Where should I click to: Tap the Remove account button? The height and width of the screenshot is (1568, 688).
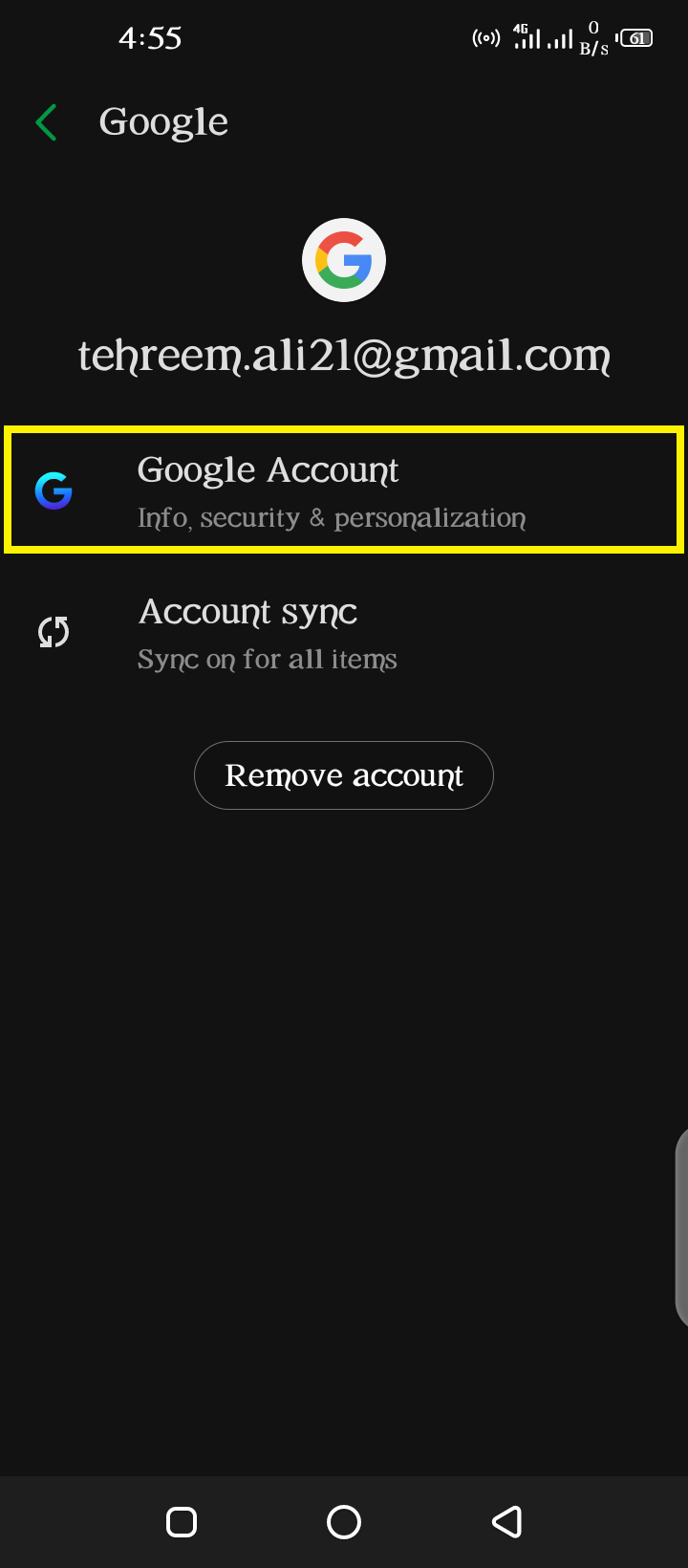(x=344, y=775)
